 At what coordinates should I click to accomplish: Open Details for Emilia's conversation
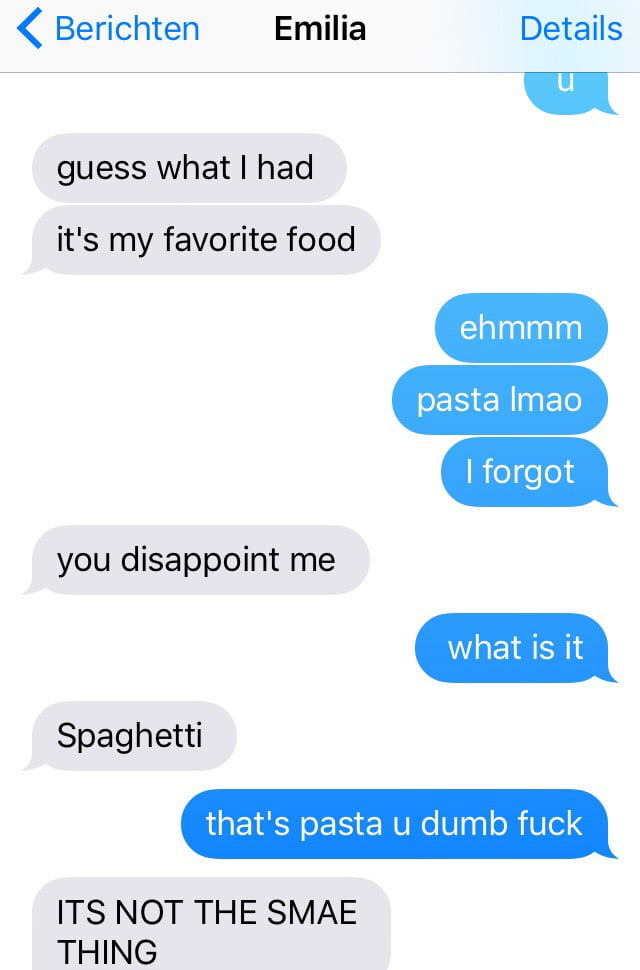tap(570, 29)
